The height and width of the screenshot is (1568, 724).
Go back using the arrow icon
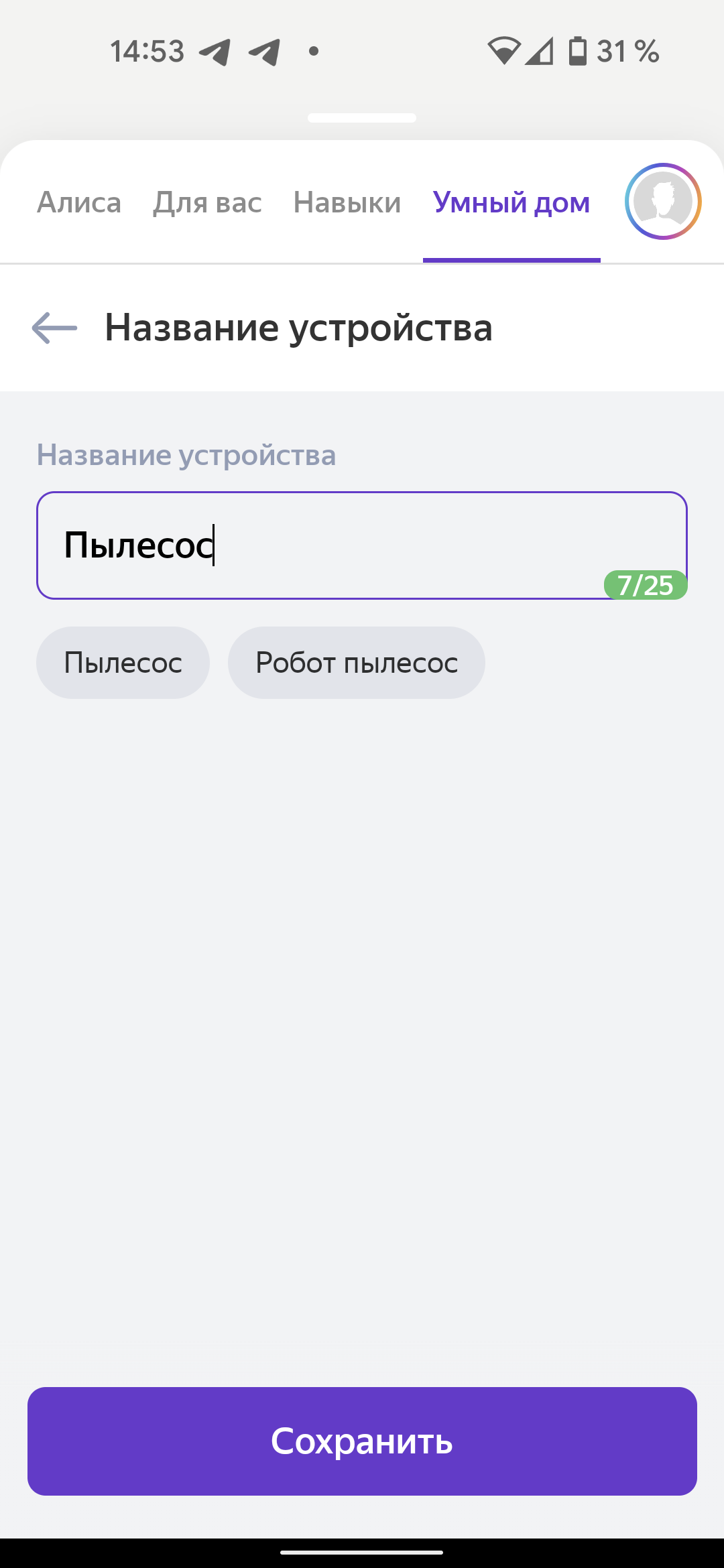point(54,328)
